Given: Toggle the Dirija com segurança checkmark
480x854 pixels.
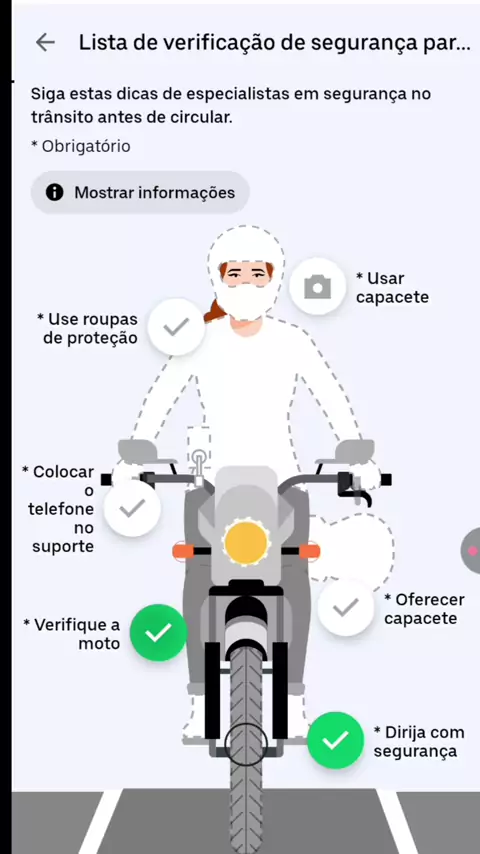Looking at the screenshot, I should point(335,740).
